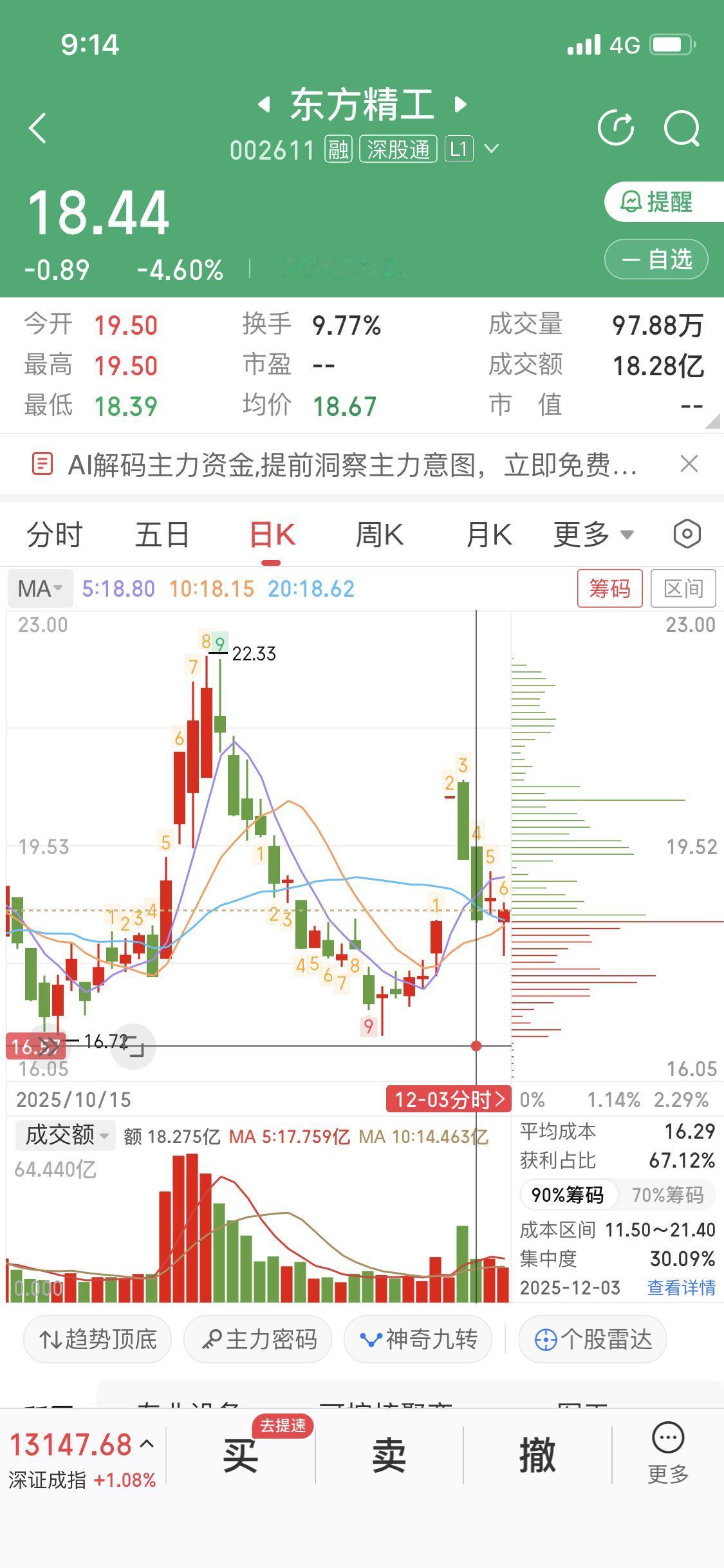This screenshot has width=724, height=1568.
Task: Expand the L1 quote level chevron
Action: point(492,149)
